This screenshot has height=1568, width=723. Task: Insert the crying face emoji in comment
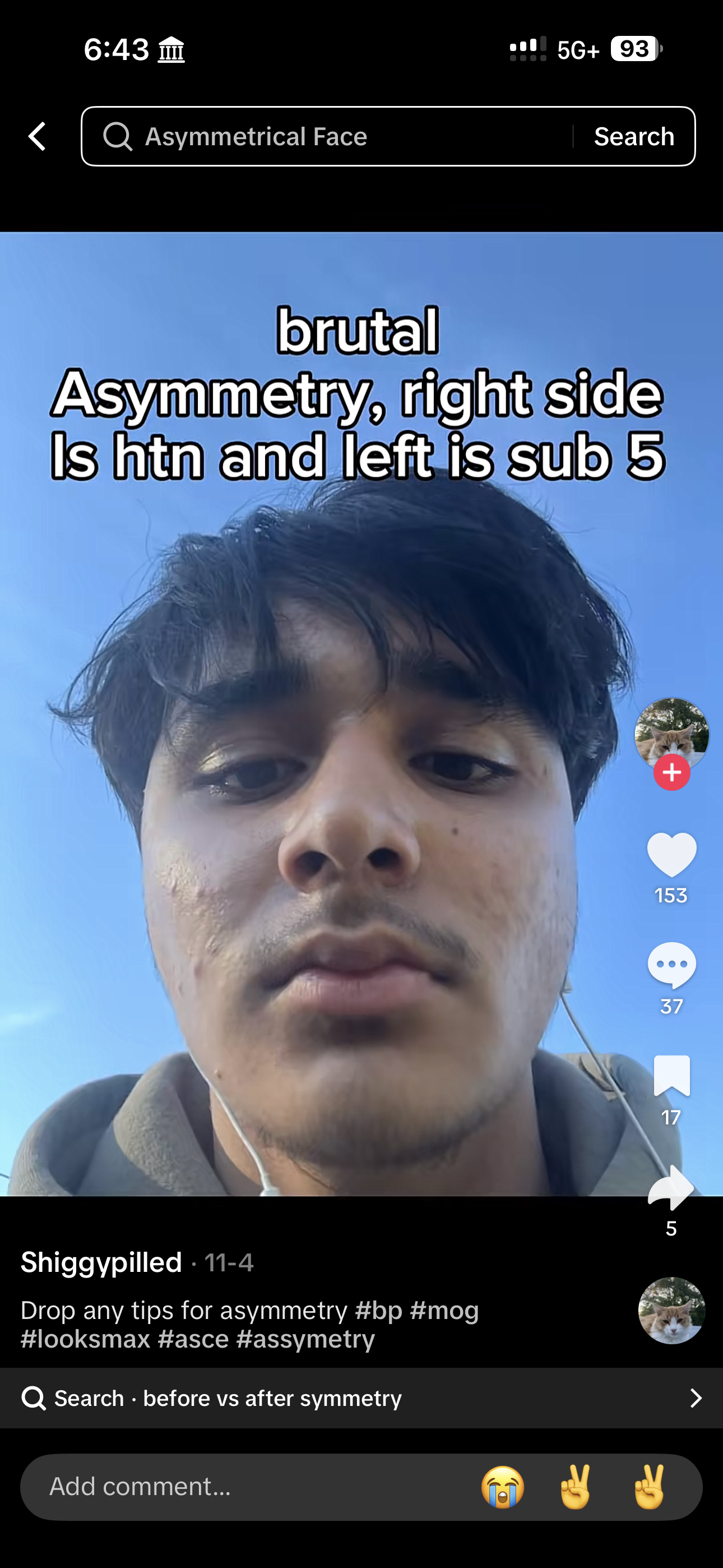coord(503,1487)
